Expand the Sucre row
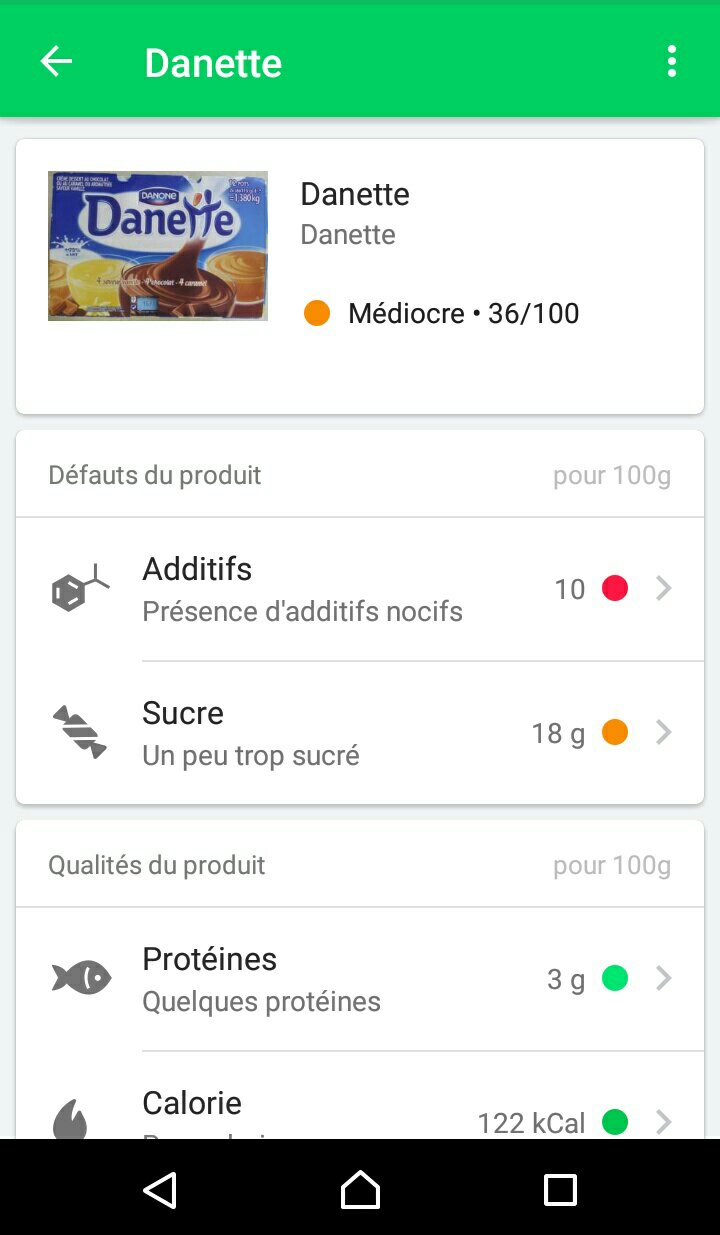 (x=360, y=733)
